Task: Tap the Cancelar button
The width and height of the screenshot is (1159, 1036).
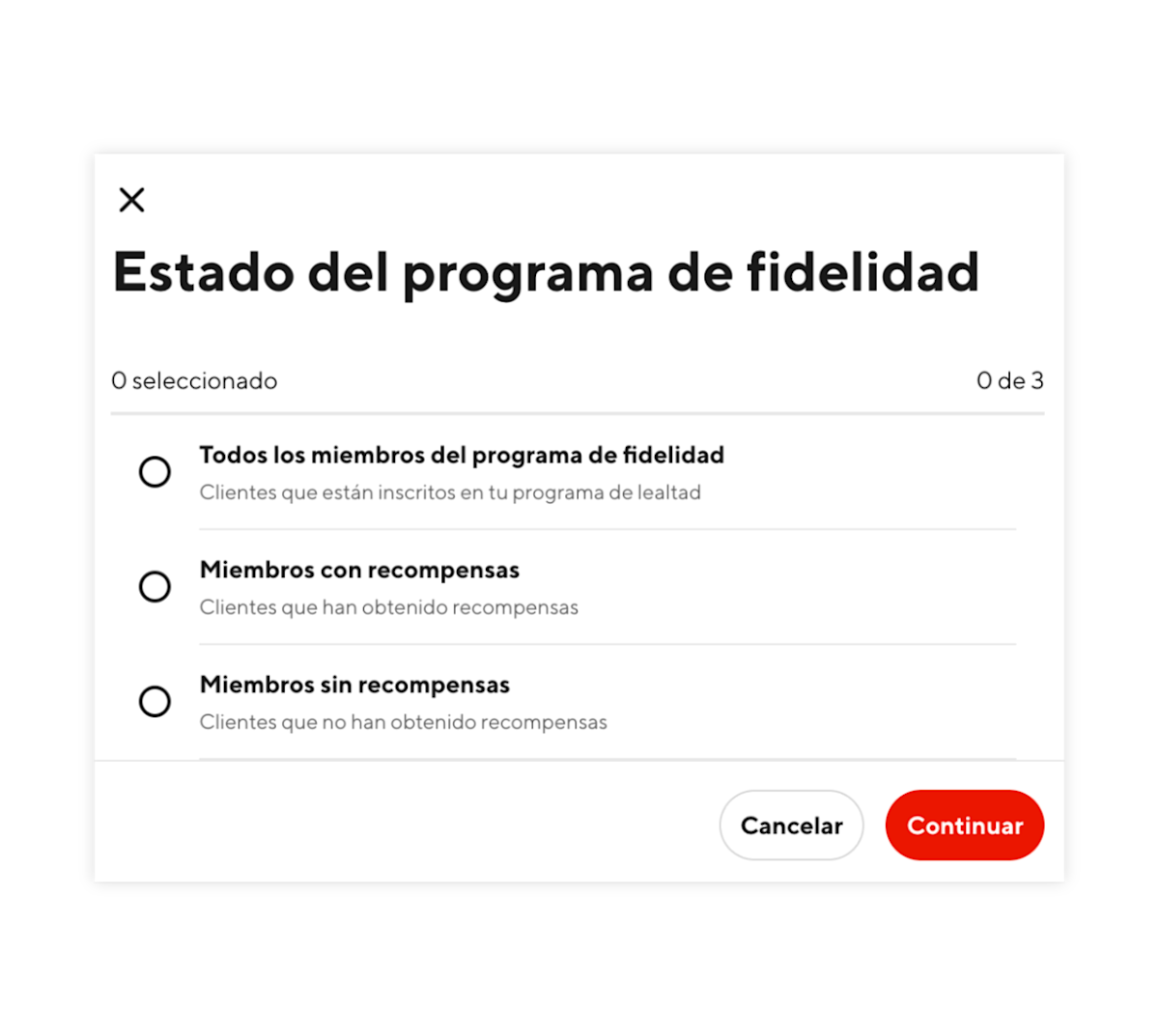Action: click(x=791, y=826)
